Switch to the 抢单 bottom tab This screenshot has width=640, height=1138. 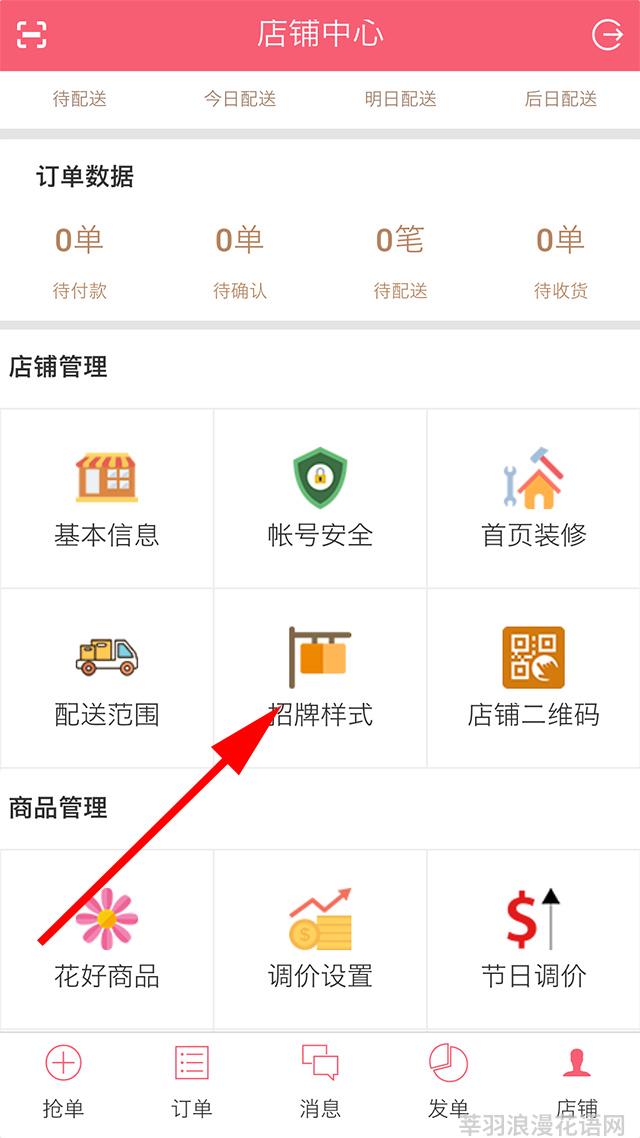point(64,1083)
